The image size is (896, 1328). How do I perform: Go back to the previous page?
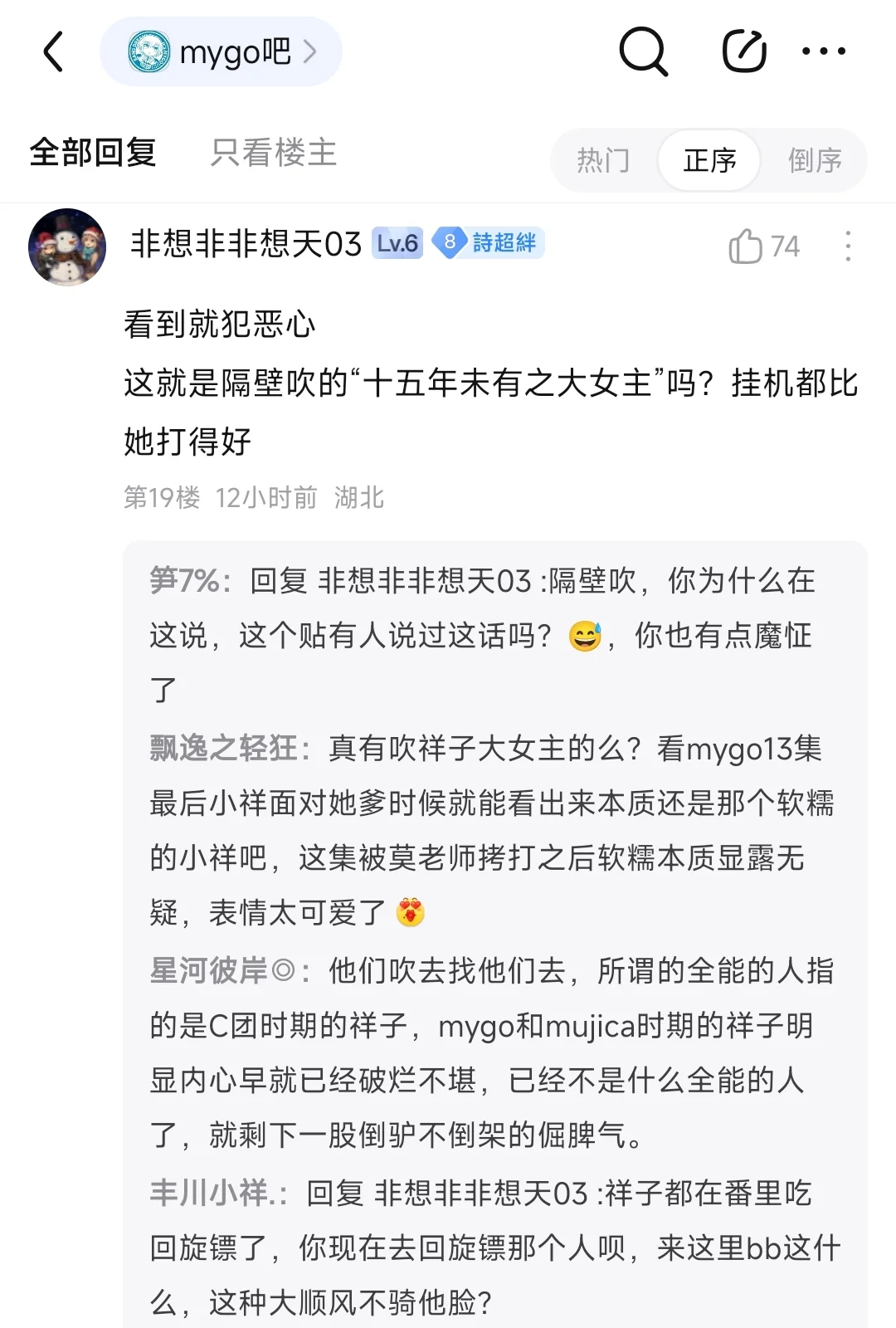[54, 51]
